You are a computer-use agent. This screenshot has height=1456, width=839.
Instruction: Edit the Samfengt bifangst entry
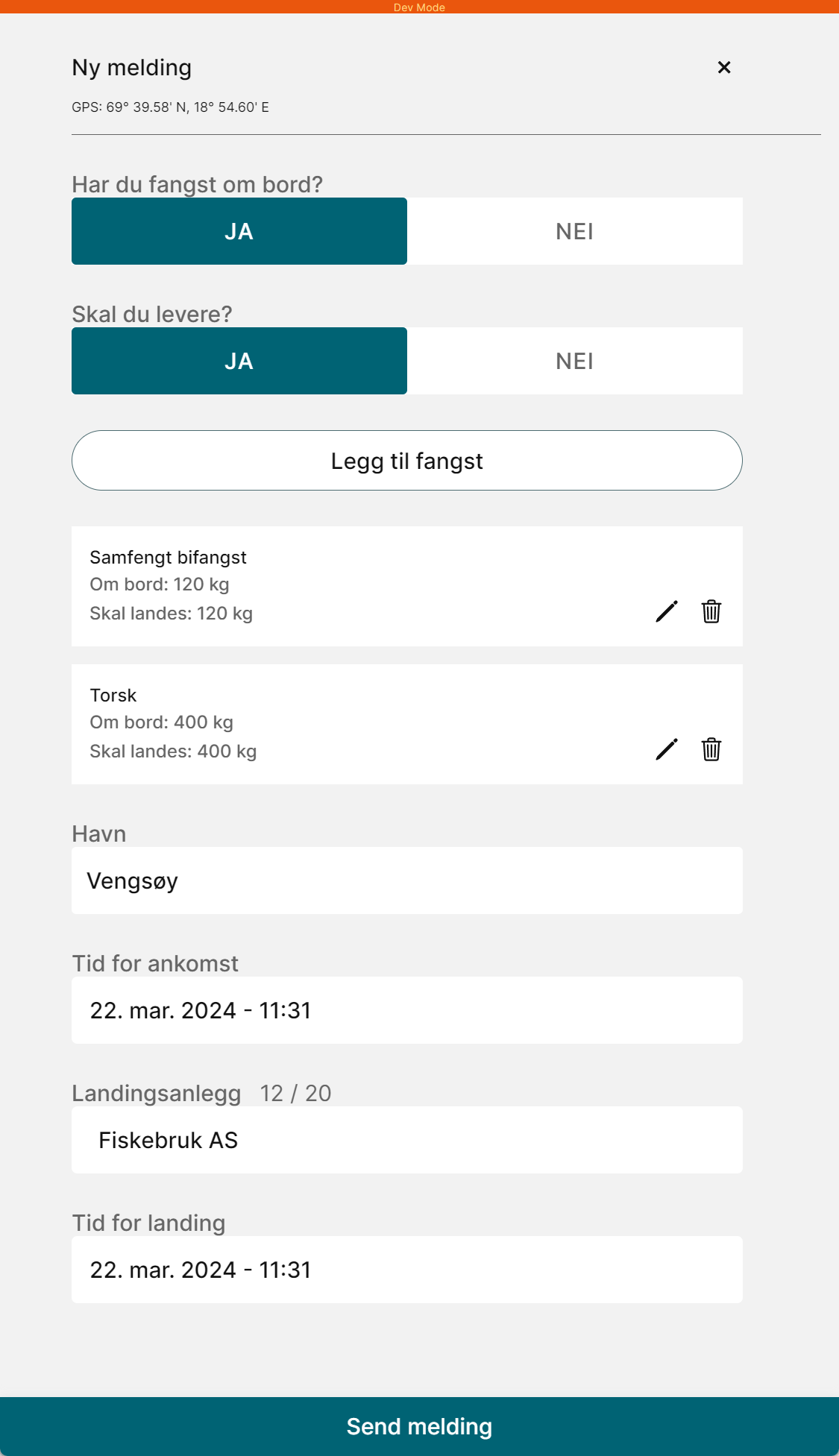click(667, 611)
